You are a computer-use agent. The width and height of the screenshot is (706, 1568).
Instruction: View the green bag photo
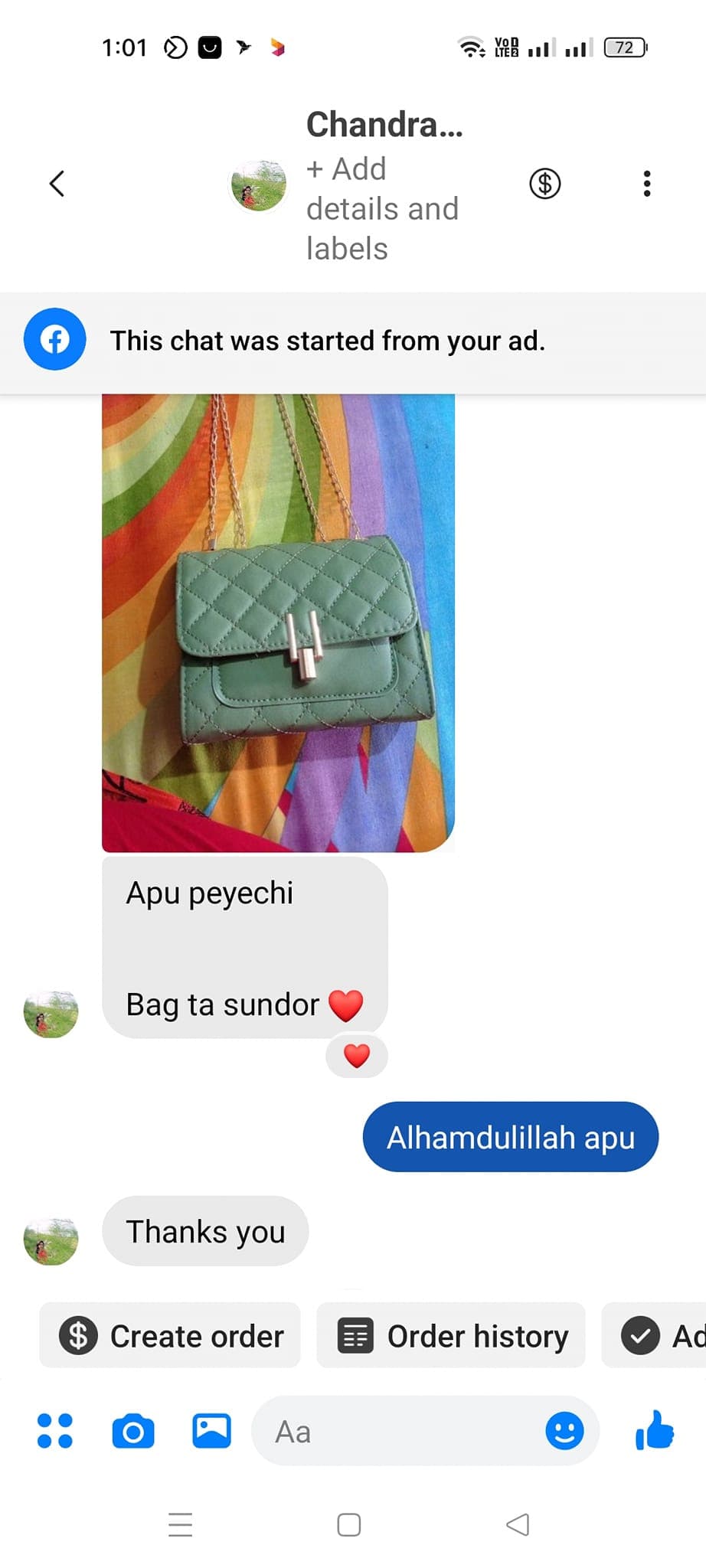pyautogui.click(x=278, y=622)
